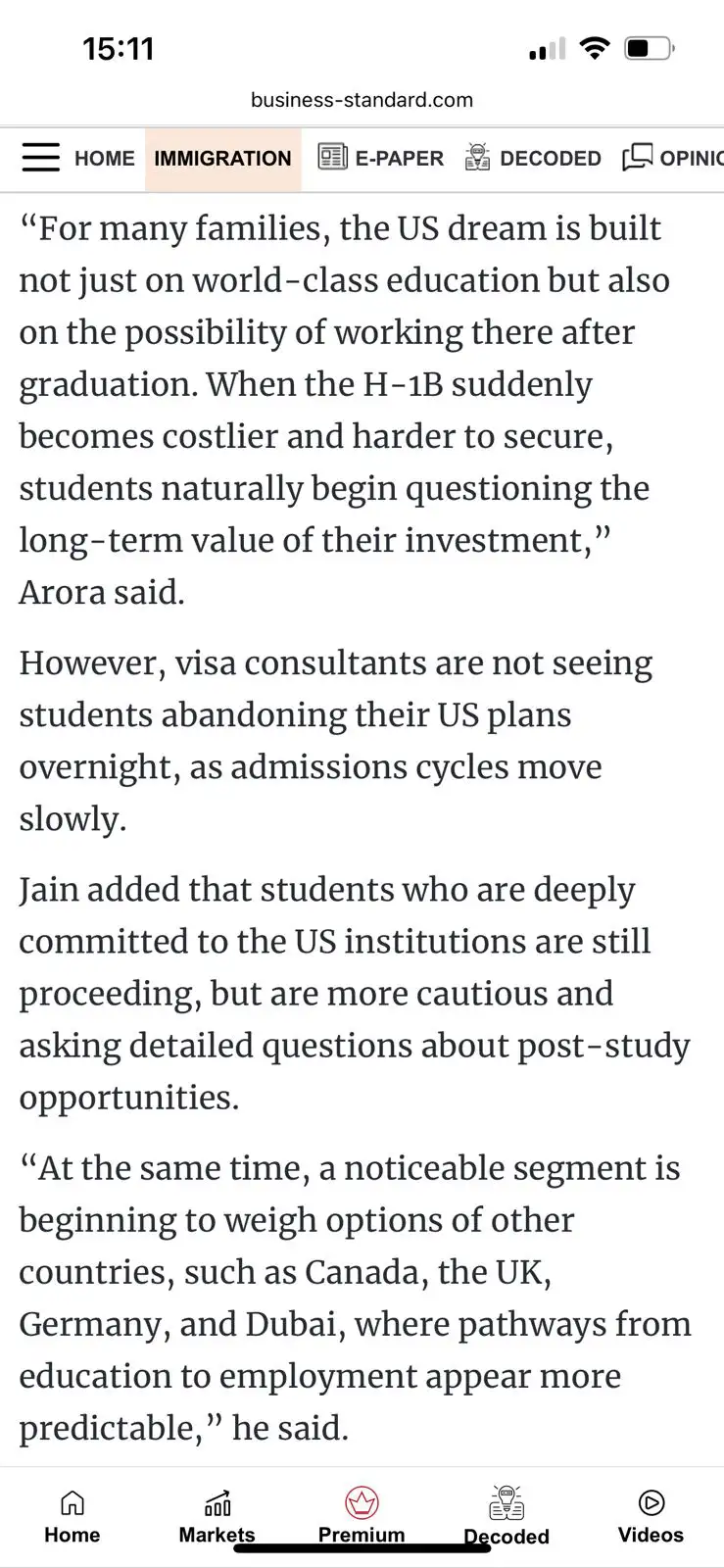The height and width of the screenshot is (1568, 724).
Task: Switch to DECODED in top navigation
Action: pos(533,158)
